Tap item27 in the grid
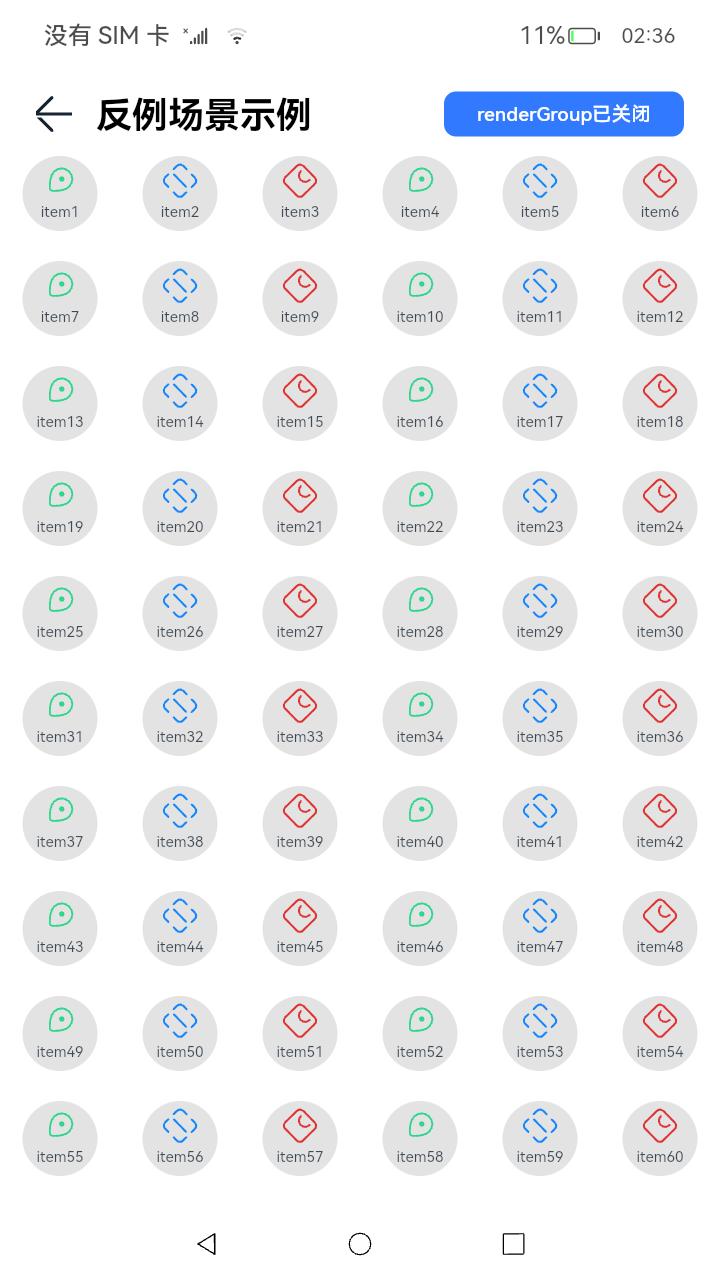This screenshot has height=1280, width=720. point(300,613)
